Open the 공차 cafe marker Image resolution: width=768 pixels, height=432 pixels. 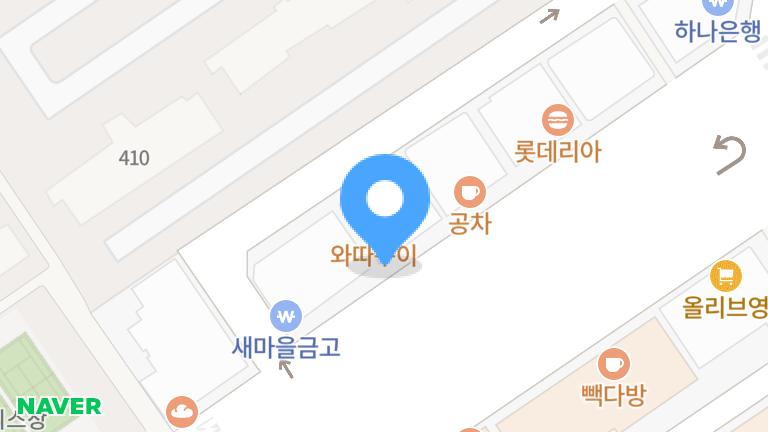(x=469, y=191)
